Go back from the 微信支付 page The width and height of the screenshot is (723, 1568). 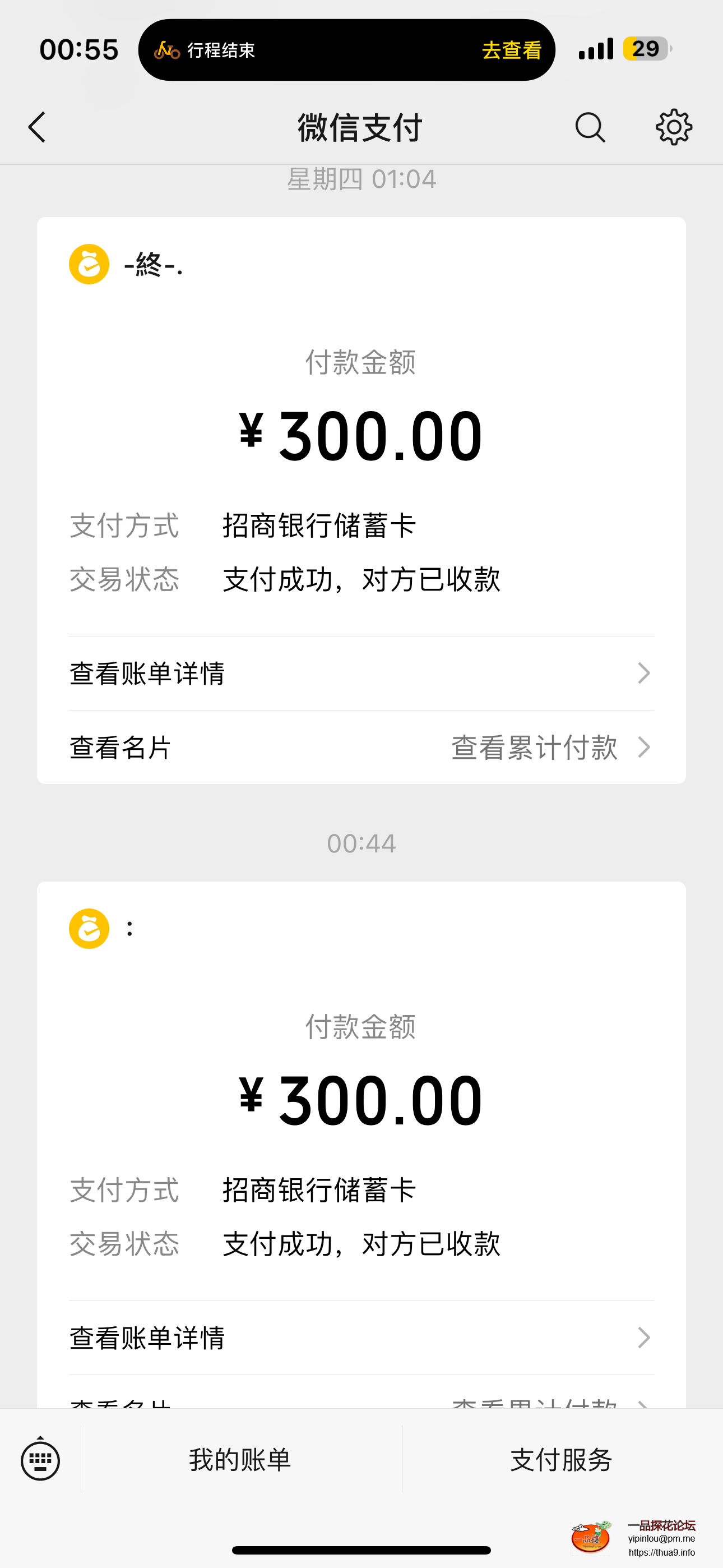click(x=37, y=127)
